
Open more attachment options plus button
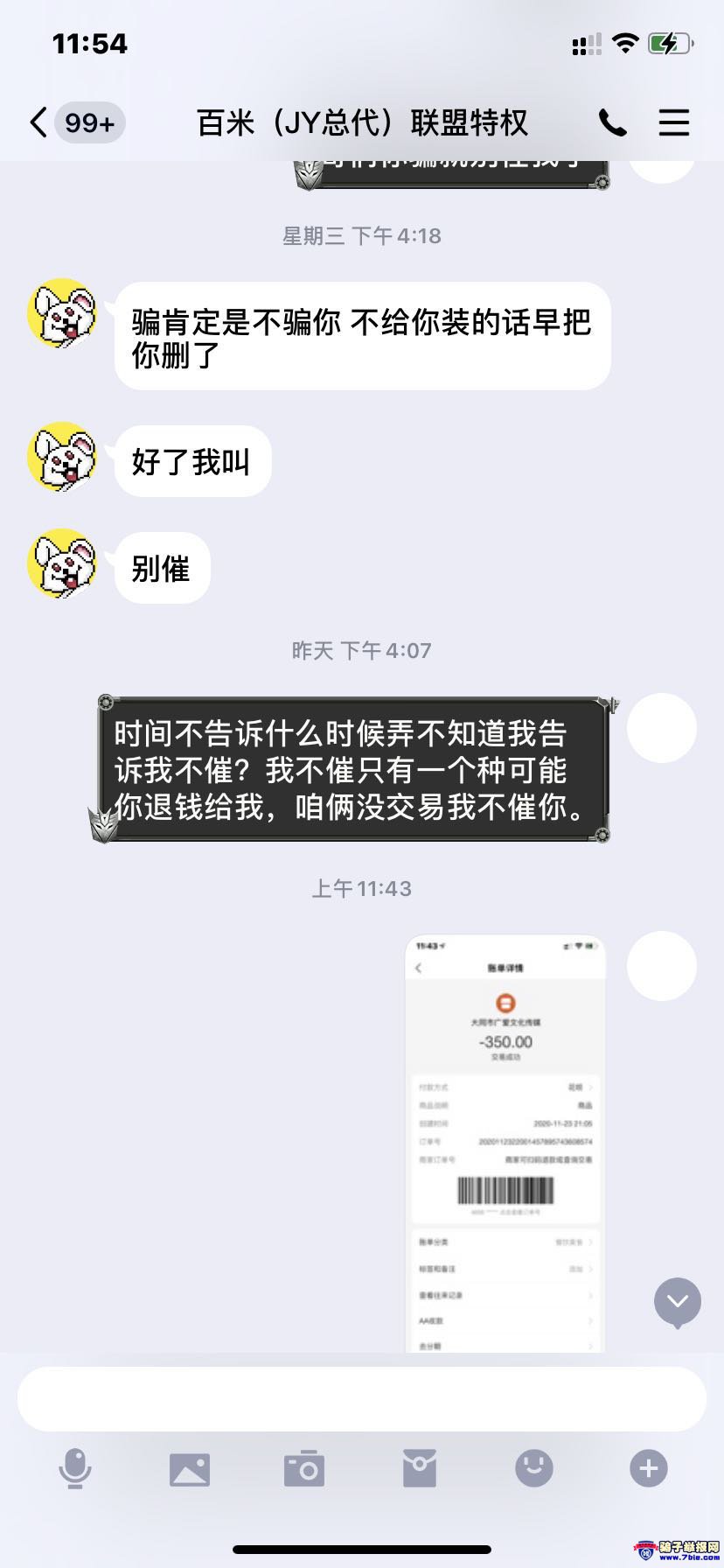[x=648, y=1468]
